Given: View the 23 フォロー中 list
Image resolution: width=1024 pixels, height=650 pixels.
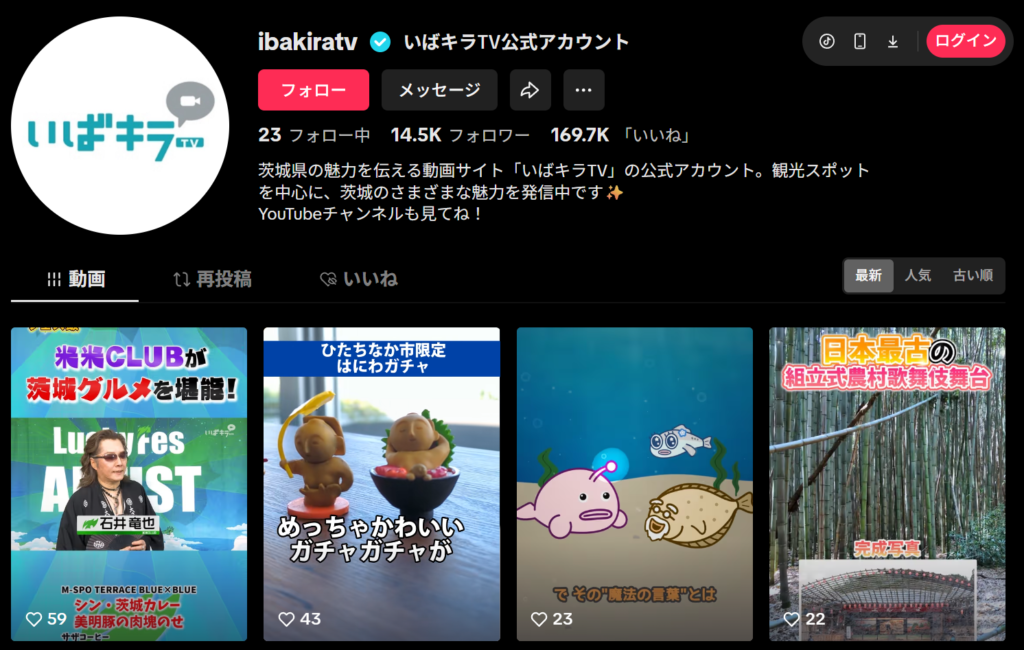Looking at the screenshot, I should point(313,135).
